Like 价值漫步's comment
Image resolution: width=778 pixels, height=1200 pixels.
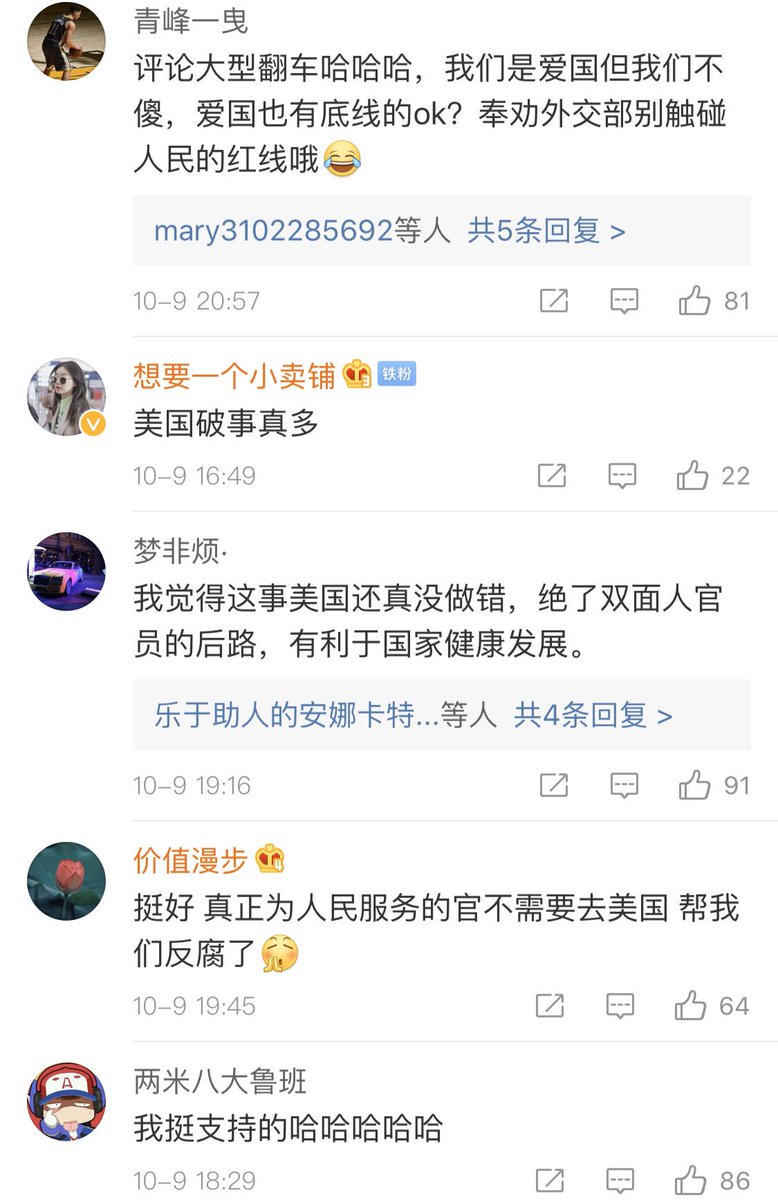coord(691,1005)
